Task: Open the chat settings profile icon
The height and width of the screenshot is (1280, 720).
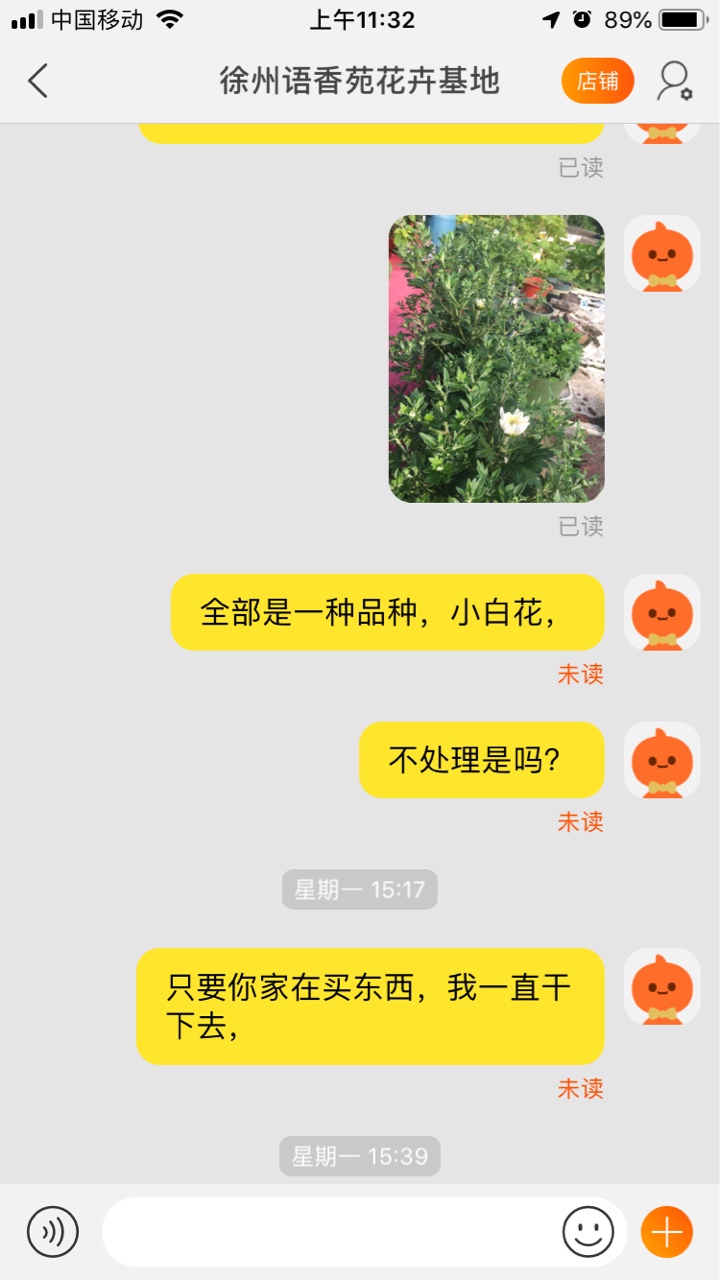Action: [674, 81]
